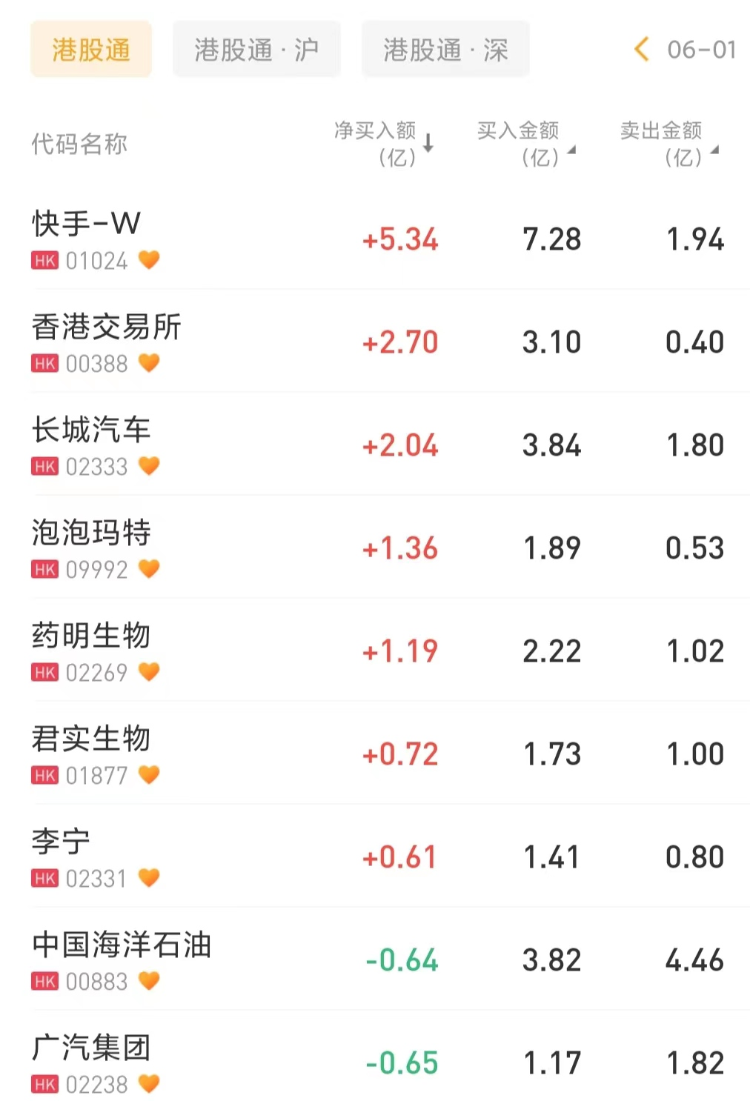Select the 港股通·沪 tab

[256, 50]
